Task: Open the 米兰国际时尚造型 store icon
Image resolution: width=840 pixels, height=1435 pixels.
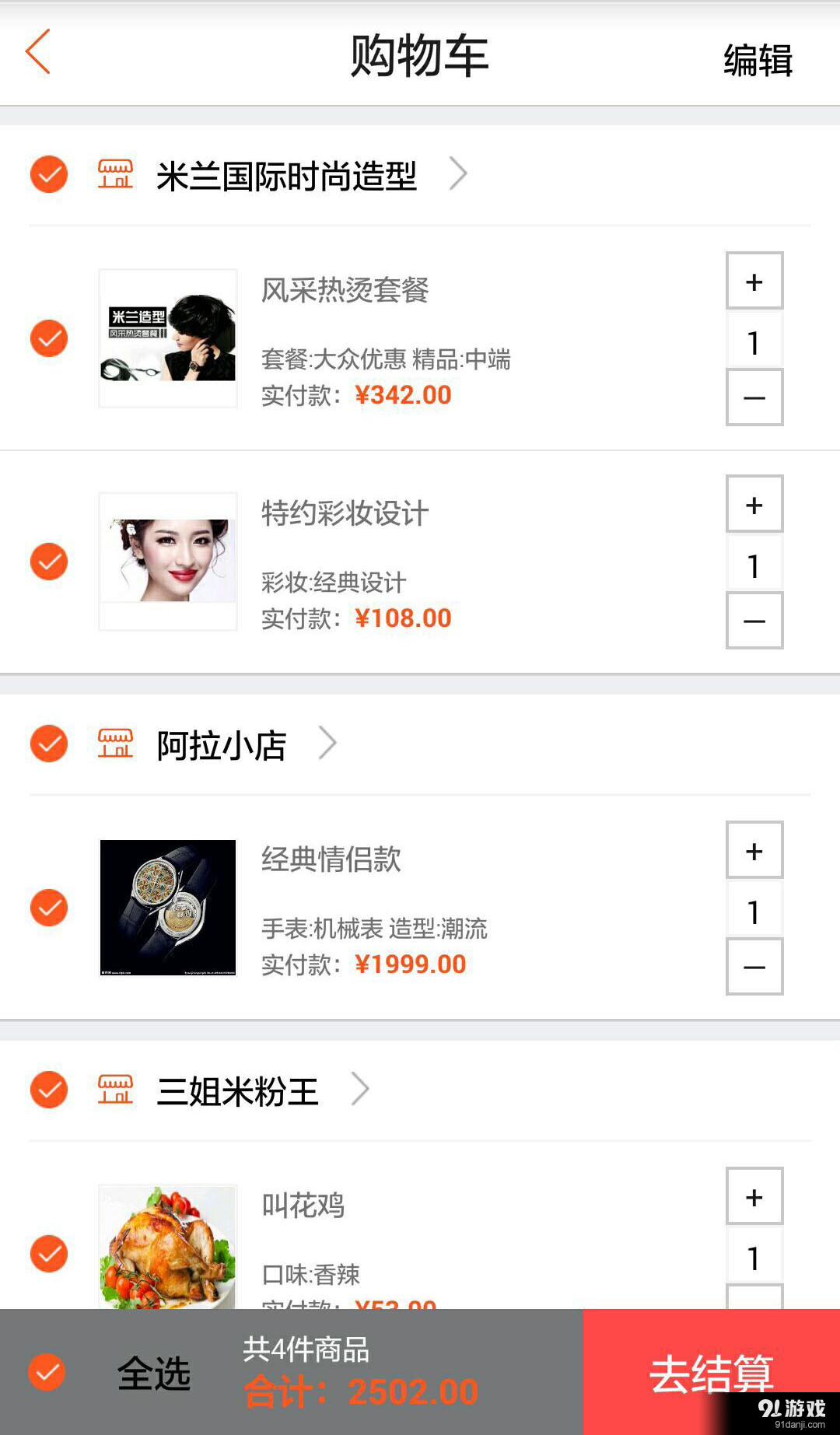Action: tap(115, 175)
